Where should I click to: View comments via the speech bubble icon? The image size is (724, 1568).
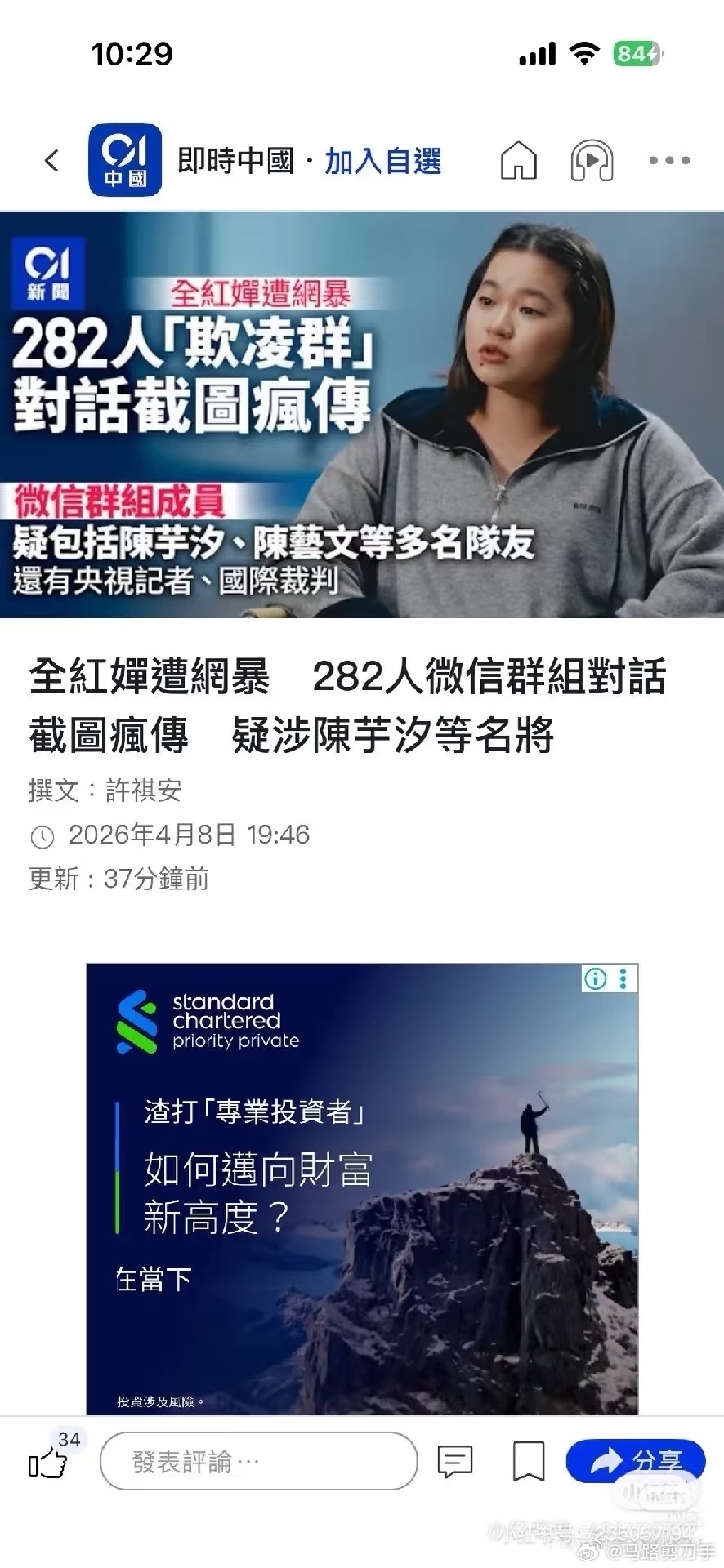tap(454, 1461)
